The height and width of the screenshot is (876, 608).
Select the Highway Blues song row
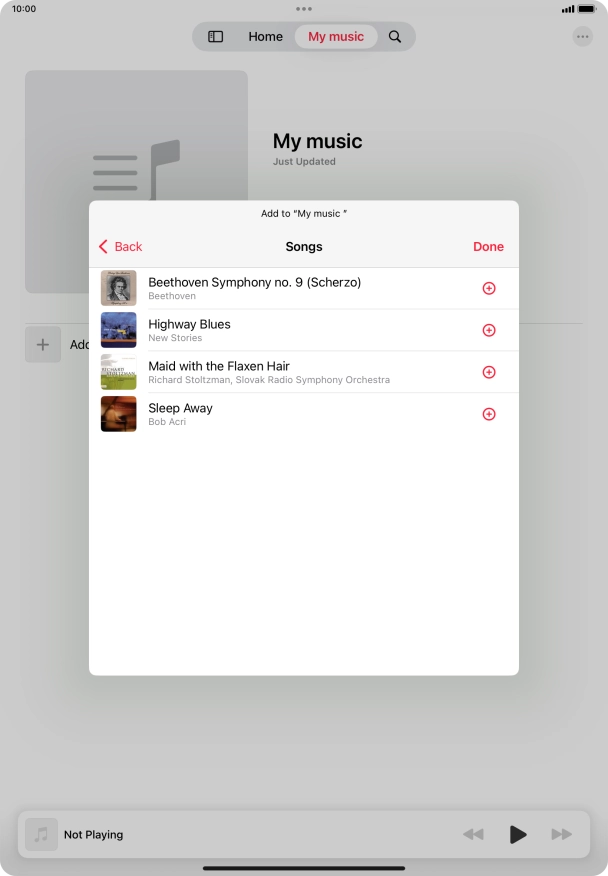click(280, 330)
